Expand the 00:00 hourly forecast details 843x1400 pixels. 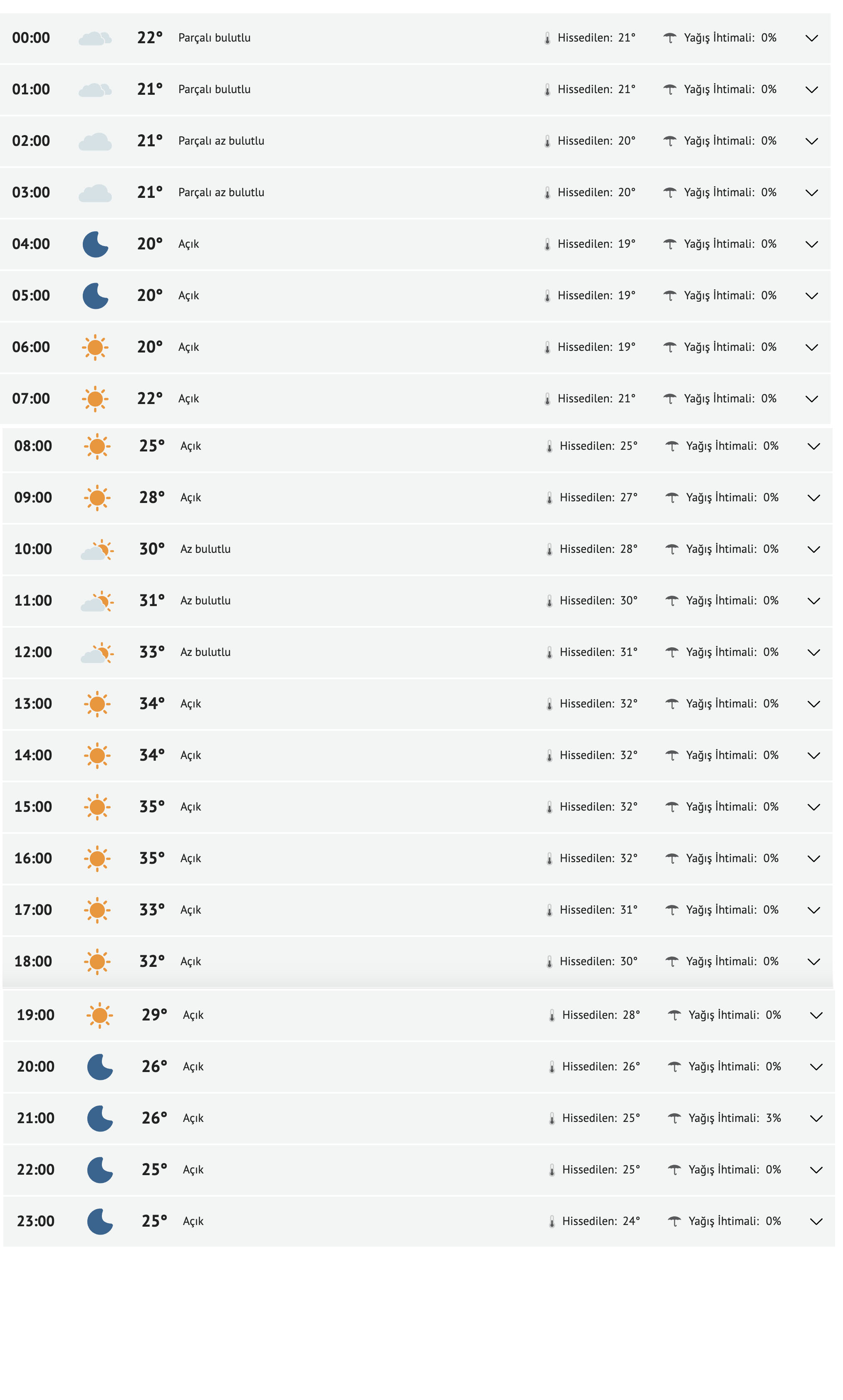811,38
